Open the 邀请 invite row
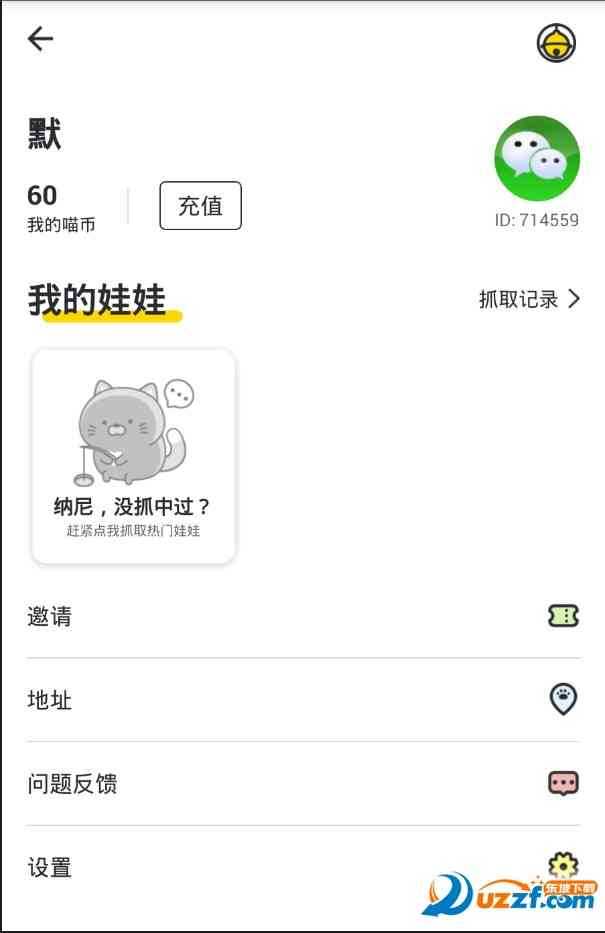This screenshot has width=605, height=933. (302, 616)
